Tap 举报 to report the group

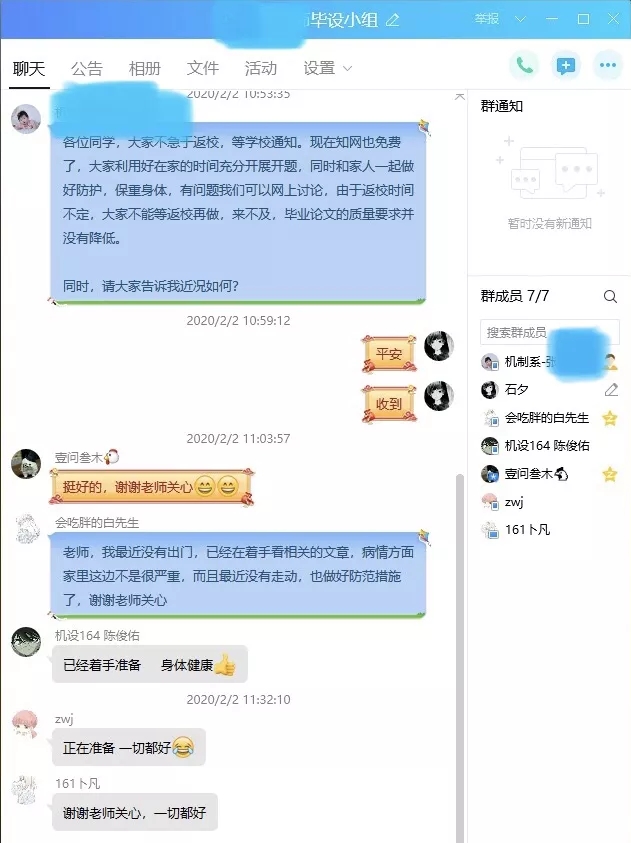tap(487, 19)
